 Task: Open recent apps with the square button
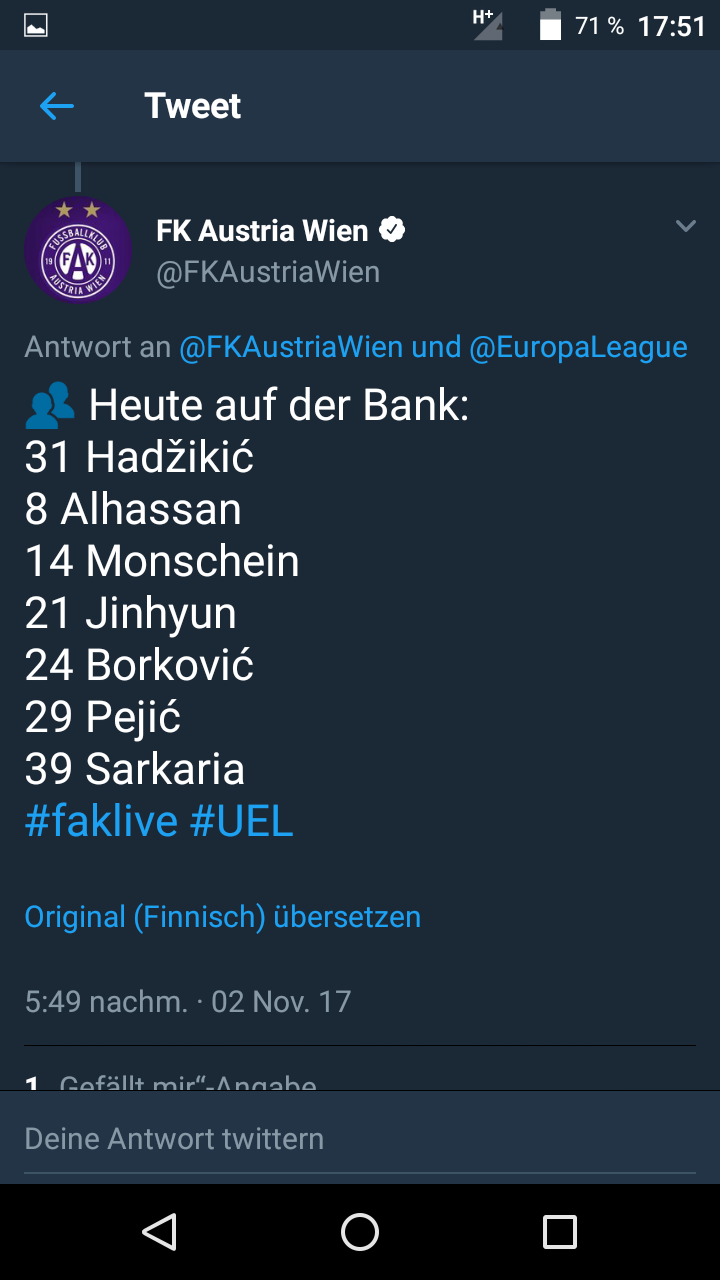coord(560,1232)
